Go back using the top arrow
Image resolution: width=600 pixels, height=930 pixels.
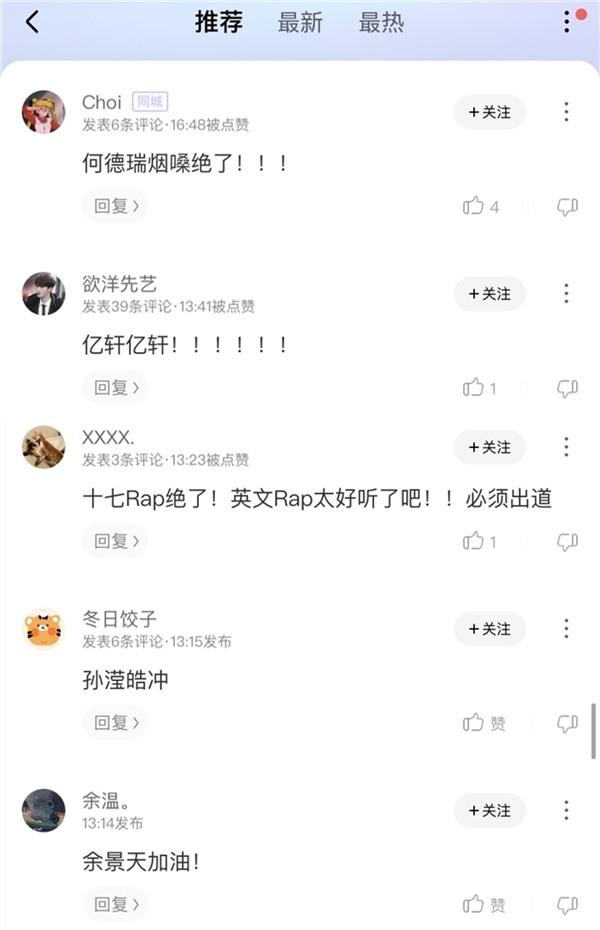click(32, 23)
